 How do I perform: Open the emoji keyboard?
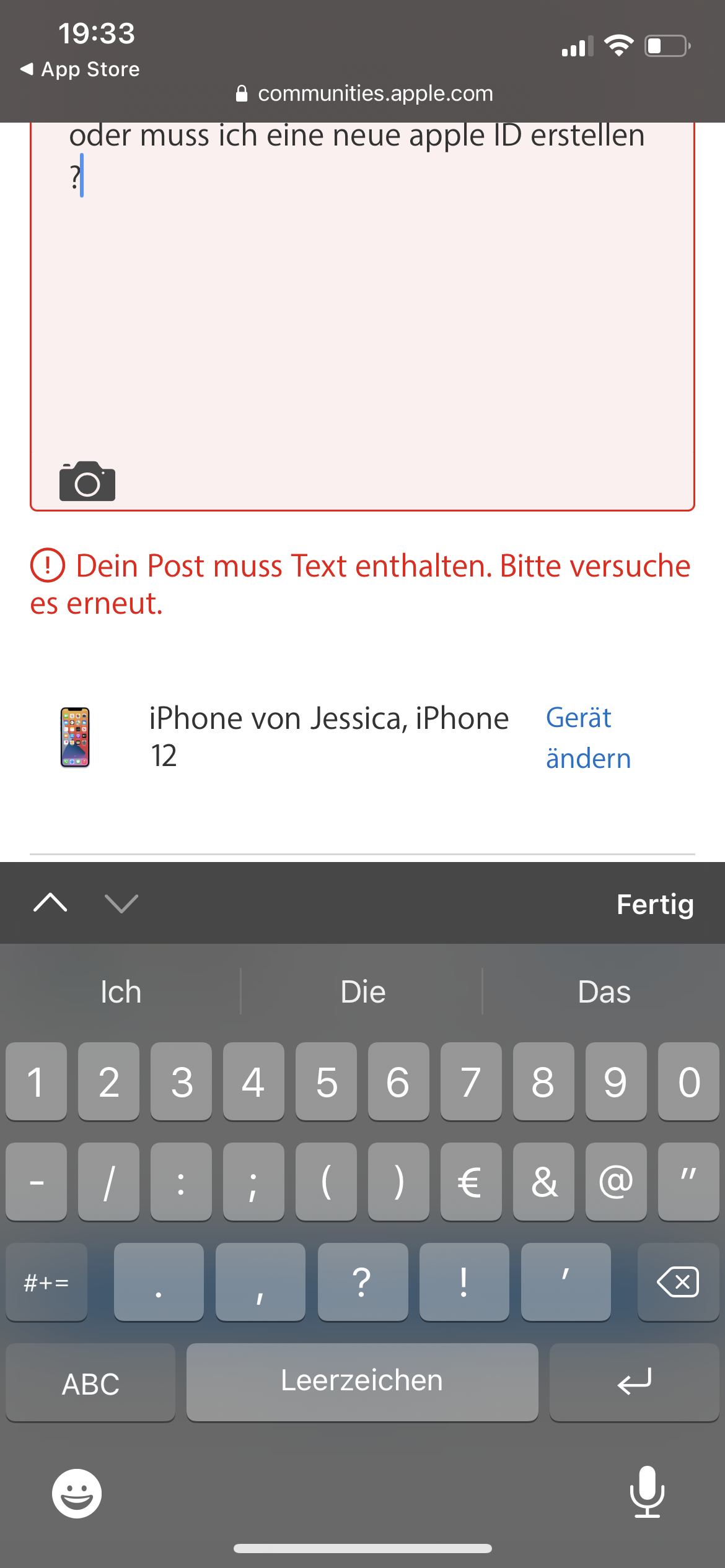click(77, 1493)
